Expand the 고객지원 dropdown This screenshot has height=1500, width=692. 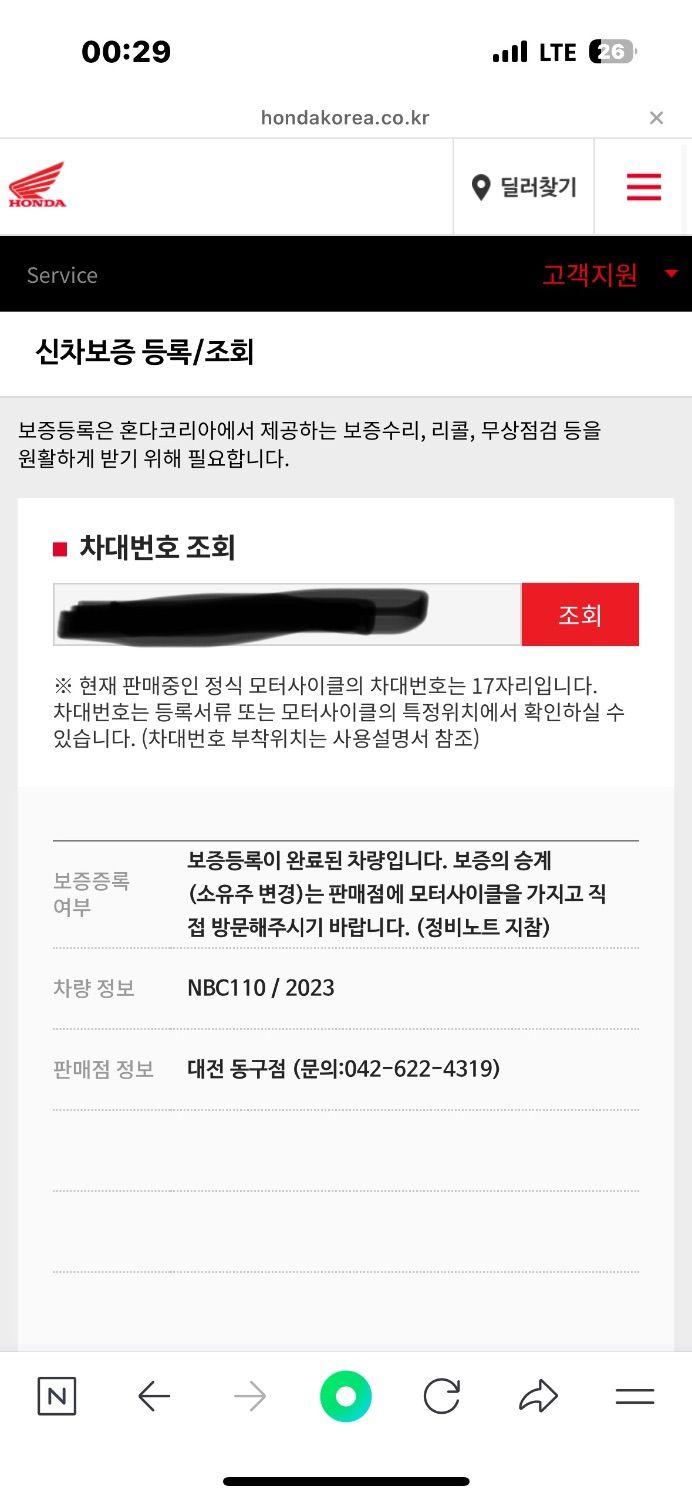[610, 275]
